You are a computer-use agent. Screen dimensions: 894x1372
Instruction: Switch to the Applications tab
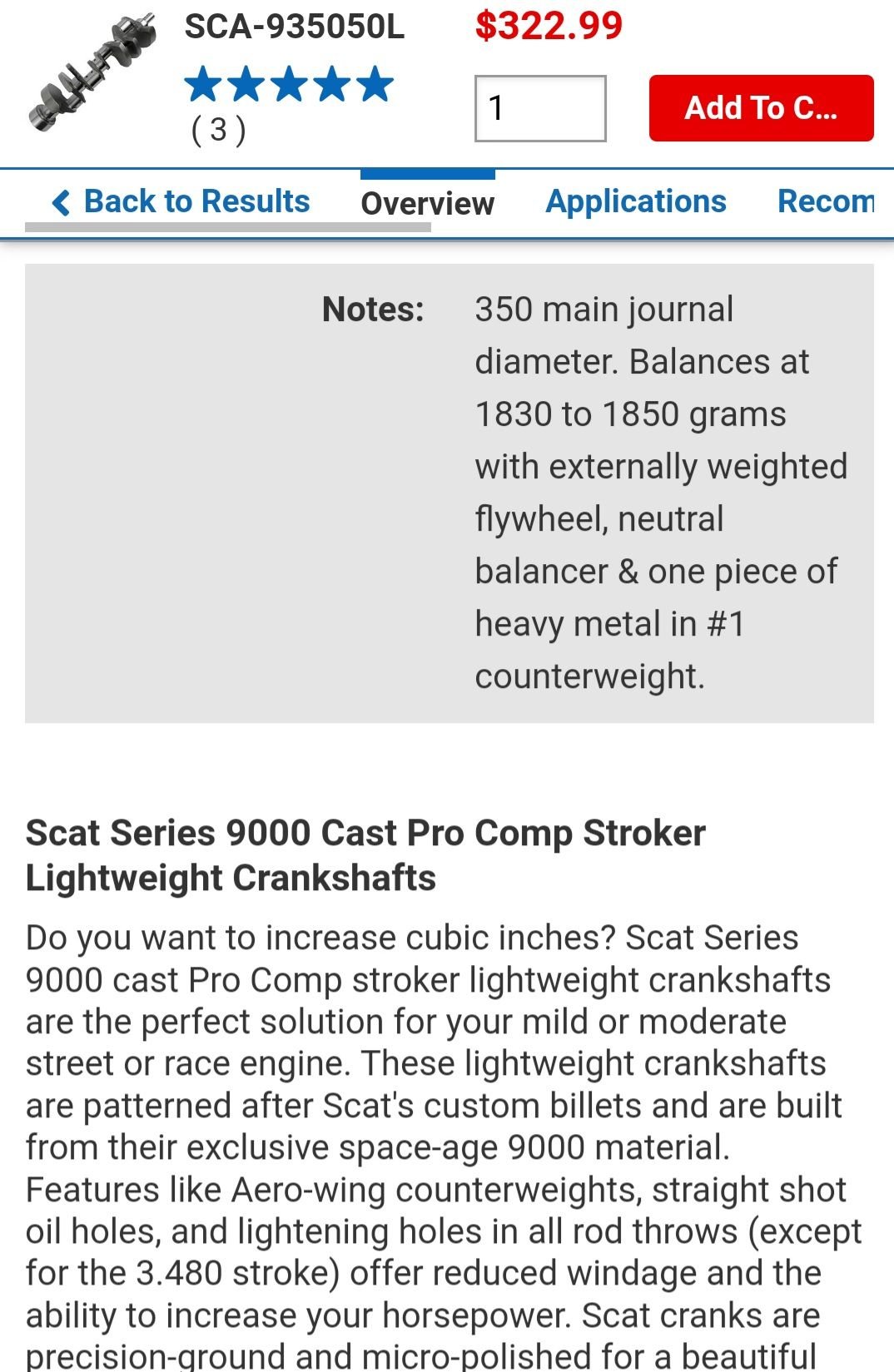[636, 201]
